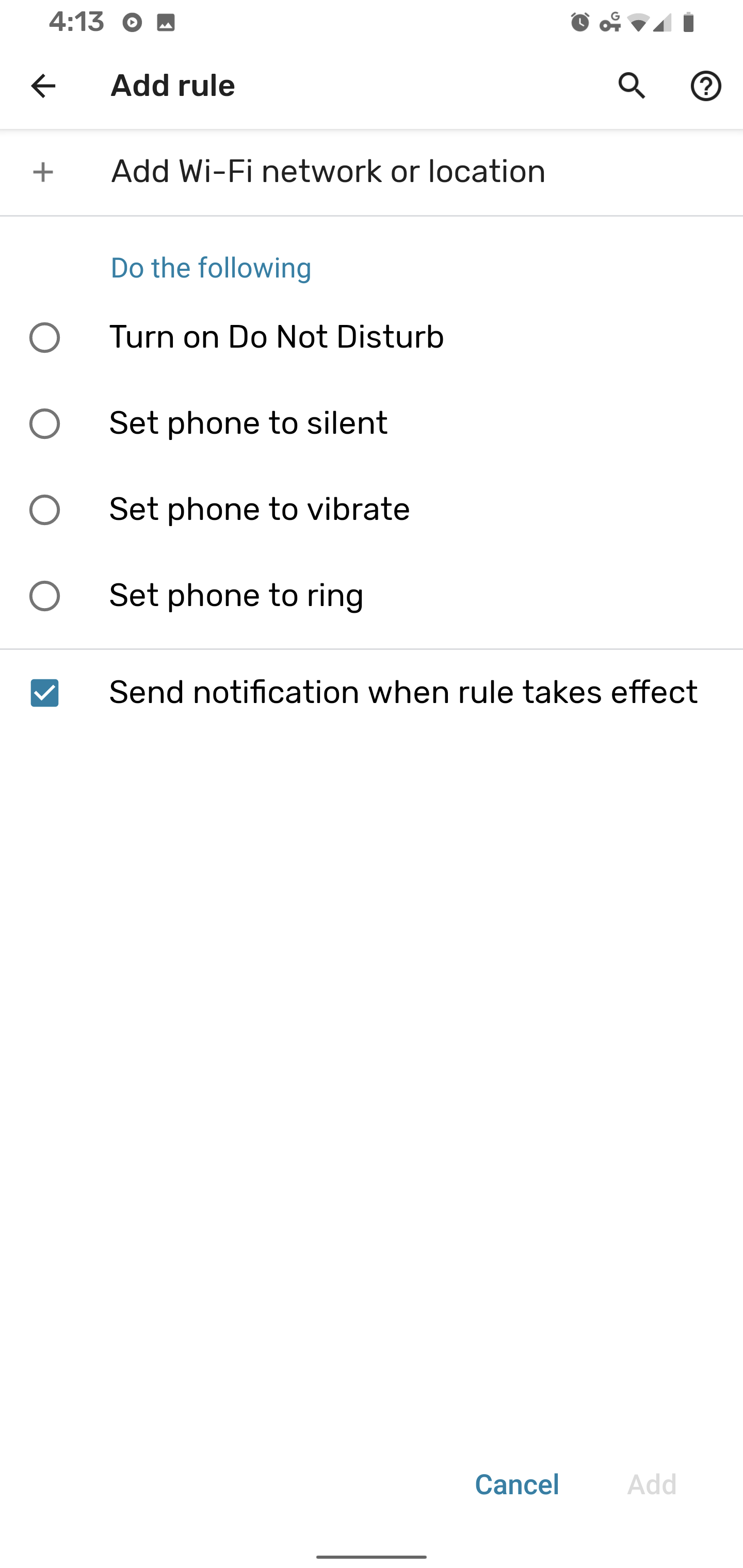Choose Set phone to silent
This screenshot has height=1568, width=743.
372,423
